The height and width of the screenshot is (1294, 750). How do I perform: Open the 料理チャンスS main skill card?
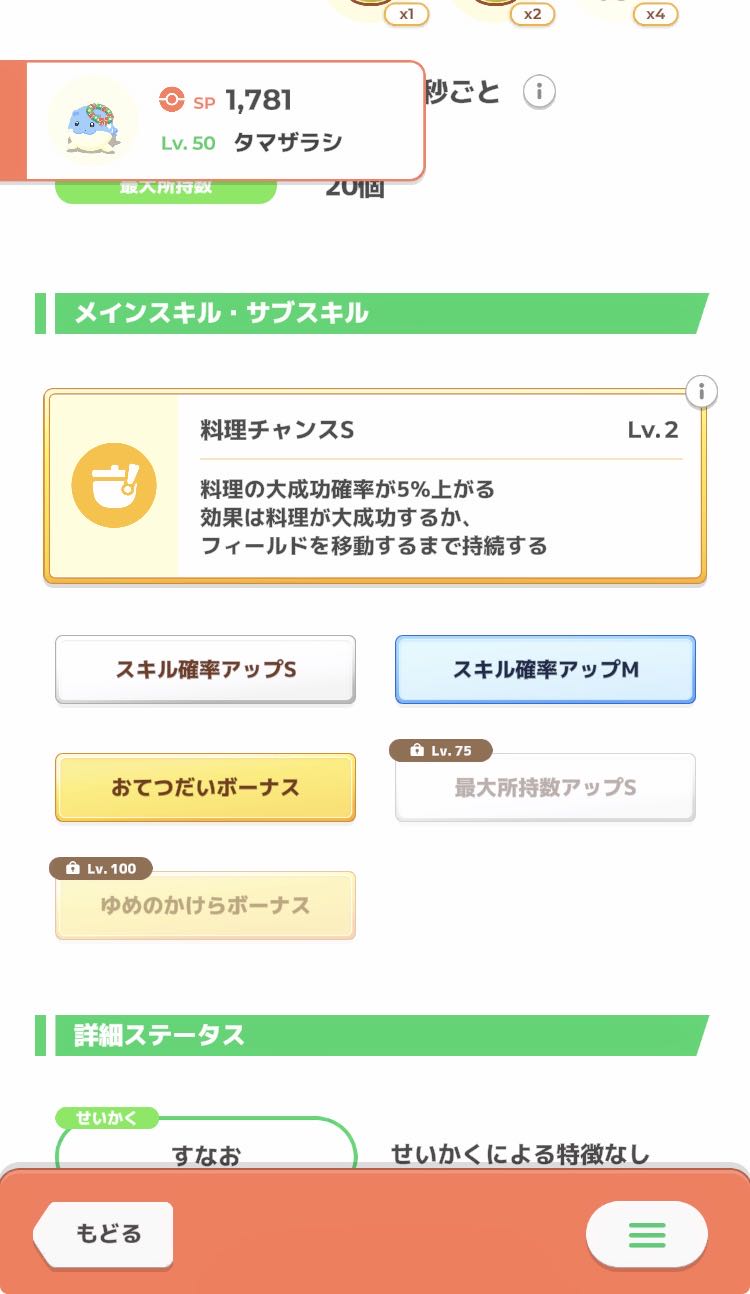coord(375,485)
